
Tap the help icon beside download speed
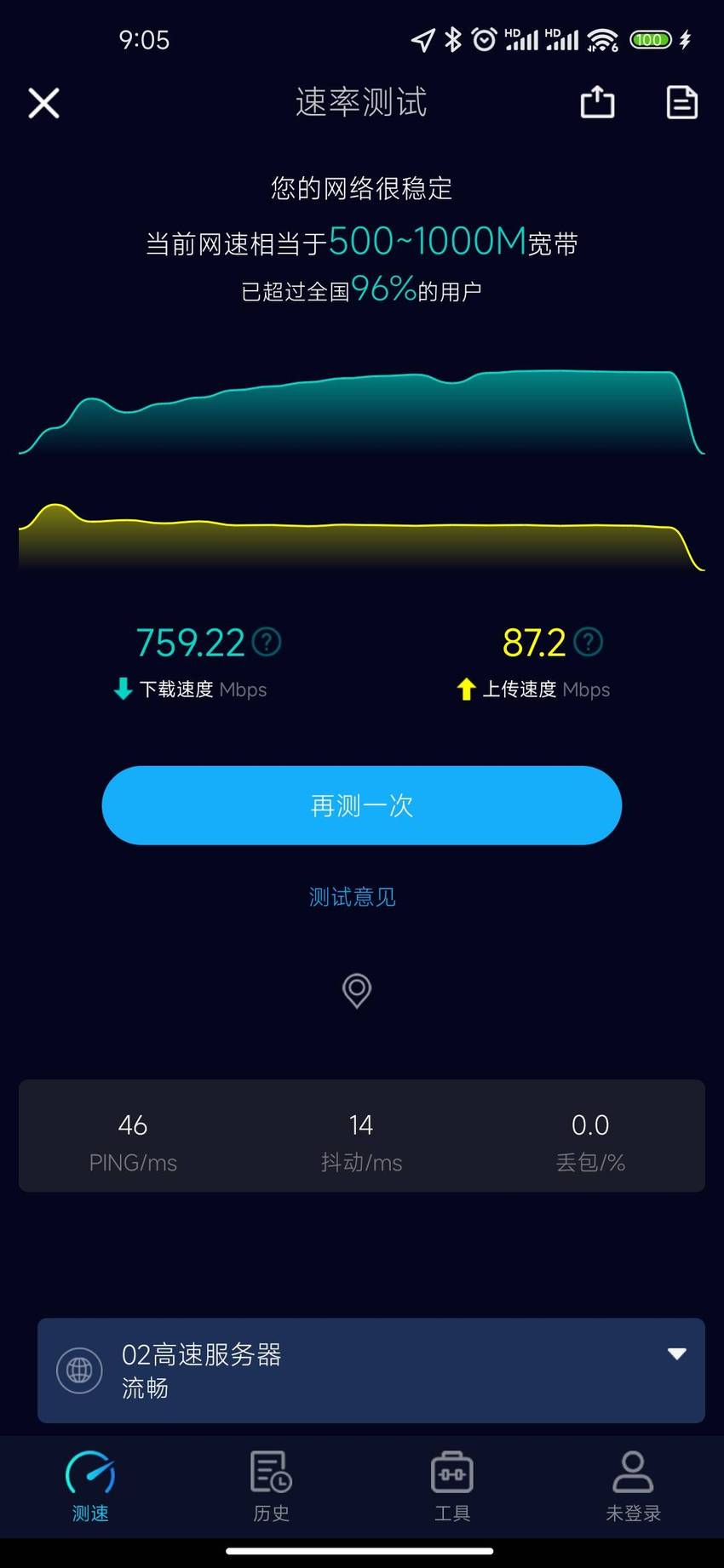tap(267, 642)
